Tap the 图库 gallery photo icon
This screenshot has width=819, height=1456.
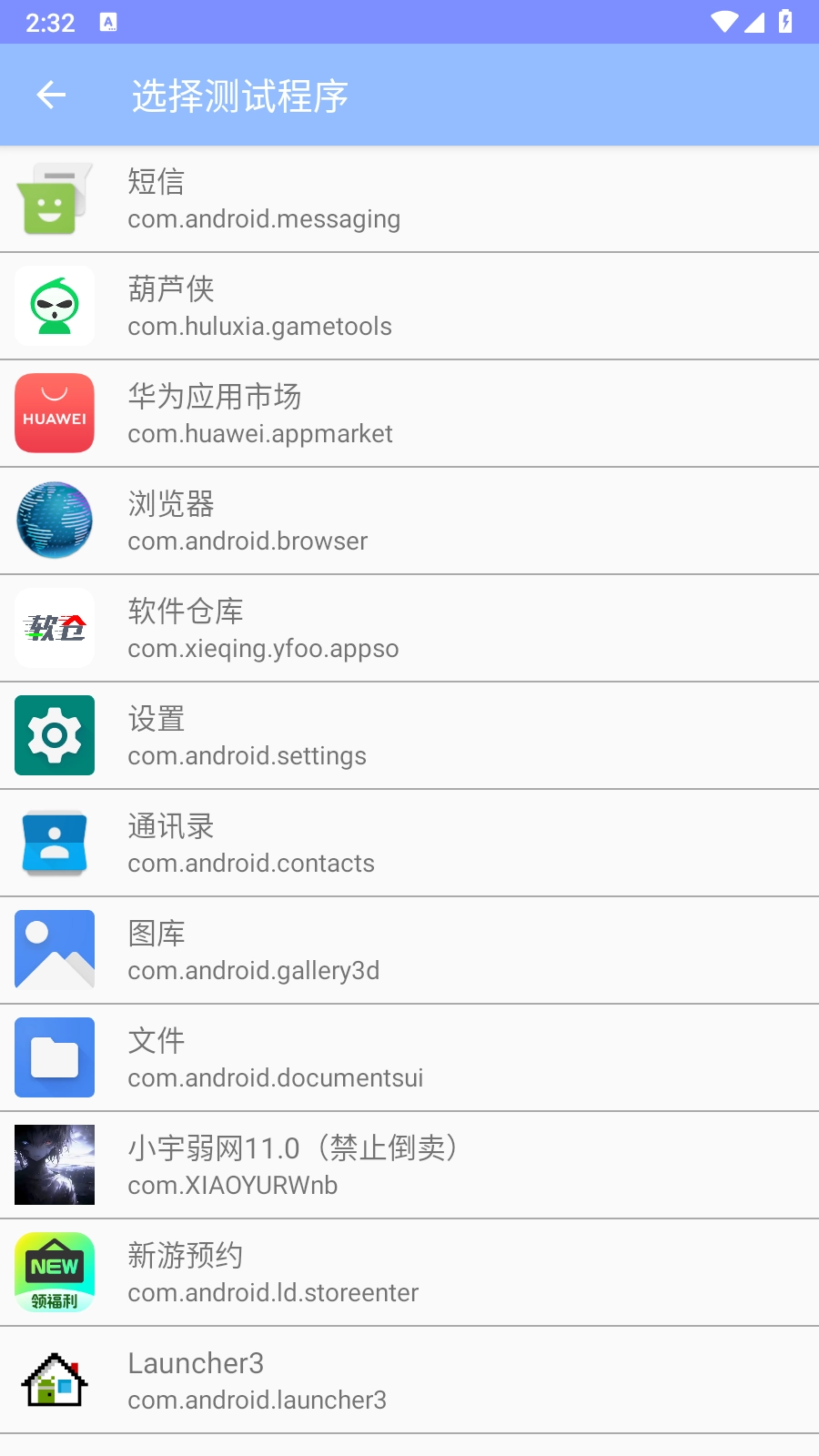(54, 950)
